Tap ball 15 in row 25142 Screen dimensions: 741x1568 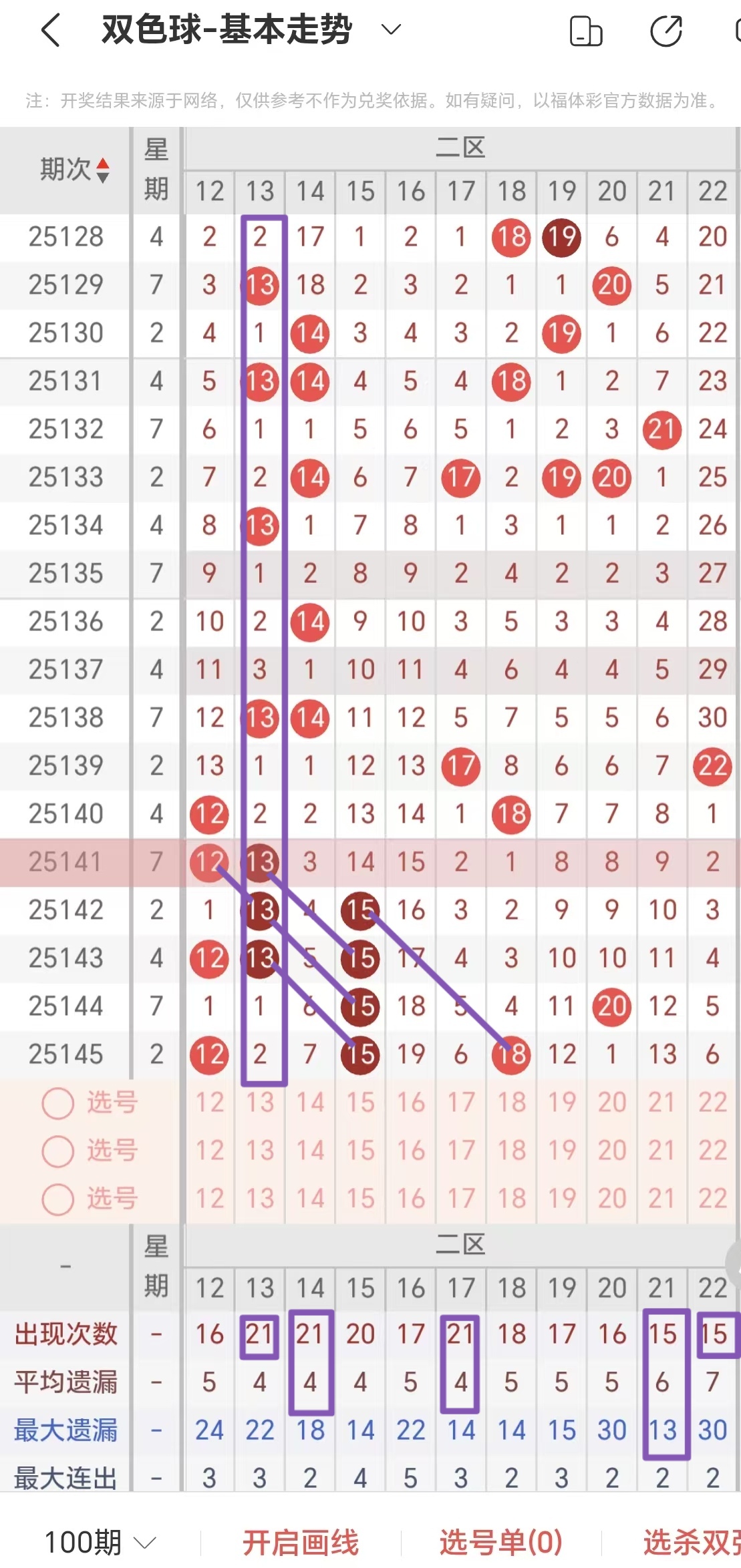(x=359, y=910)
